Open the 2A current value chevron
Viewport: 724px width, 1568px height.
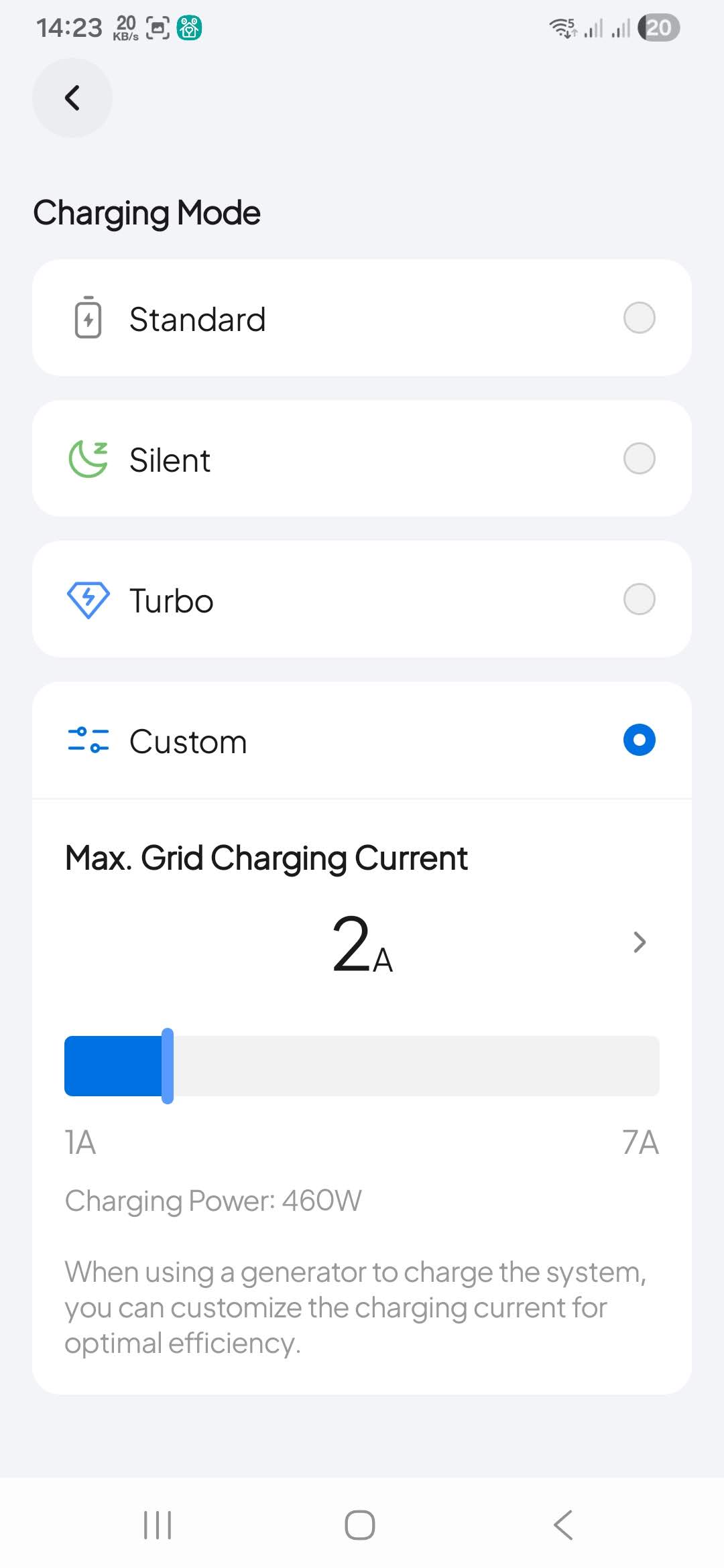tap(640, 943)
